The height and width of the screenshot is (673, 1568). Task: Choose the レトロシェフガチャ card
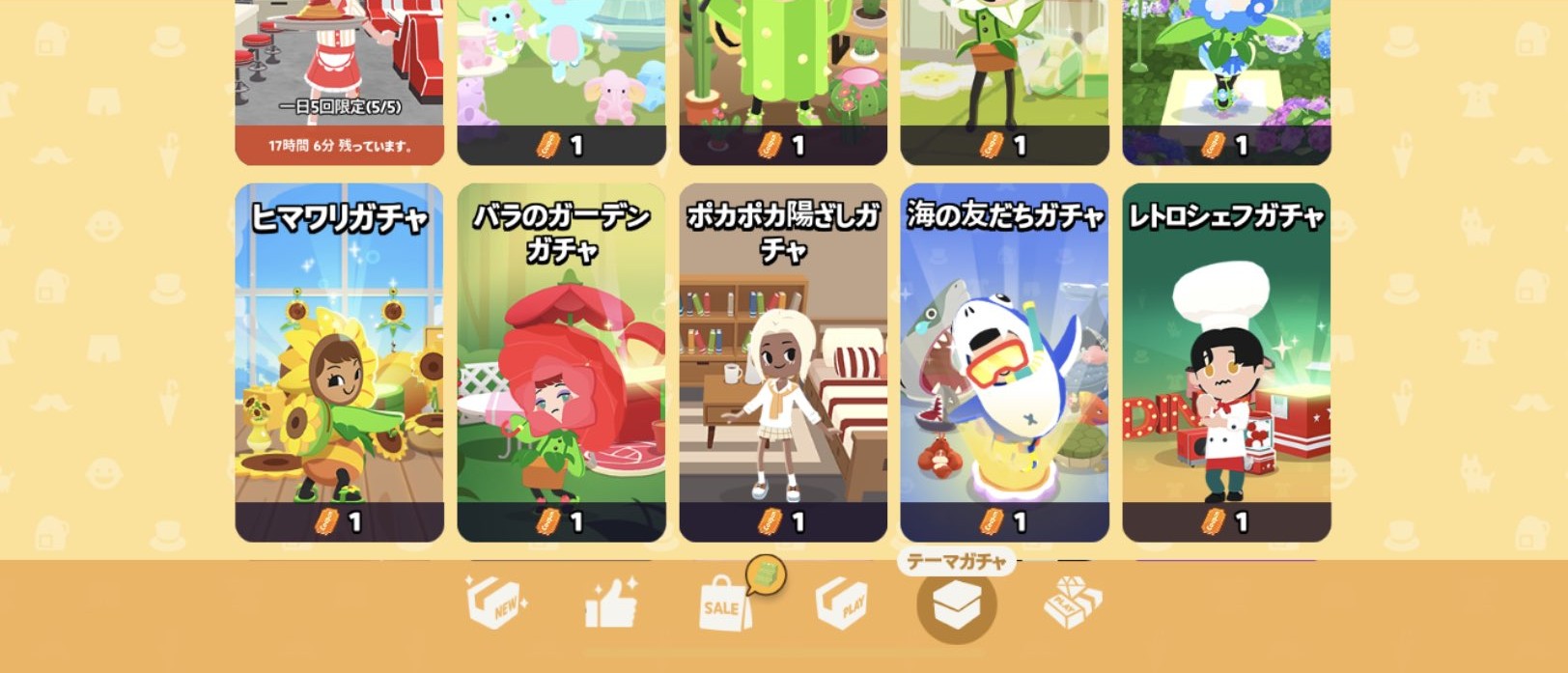point(1226,362)
